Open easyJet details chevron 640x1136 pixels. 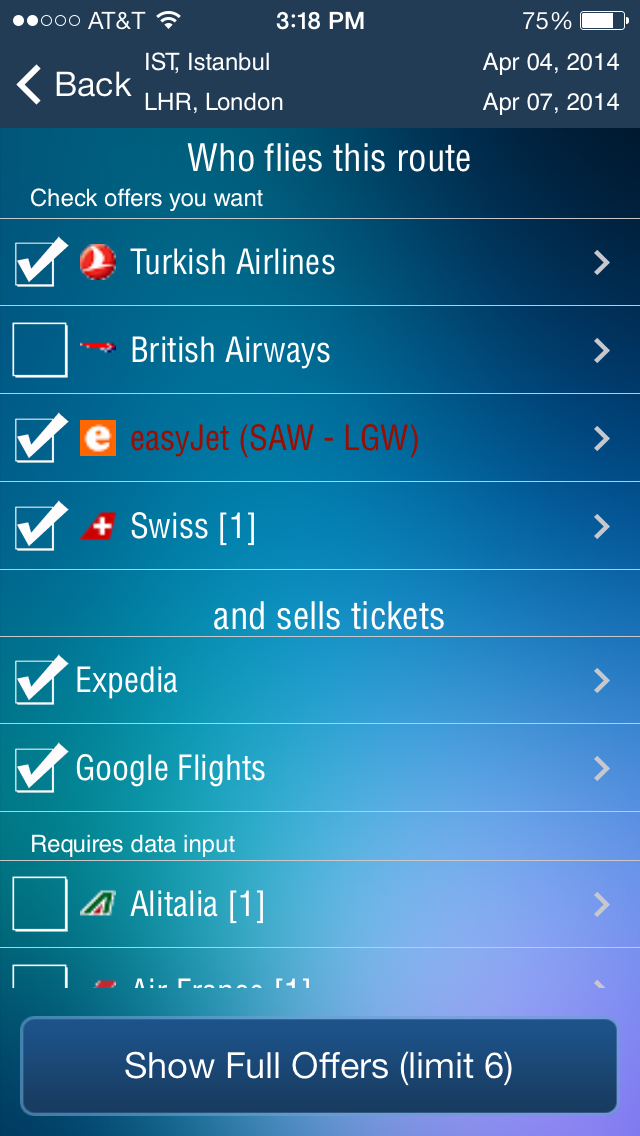tap(602, 438)
